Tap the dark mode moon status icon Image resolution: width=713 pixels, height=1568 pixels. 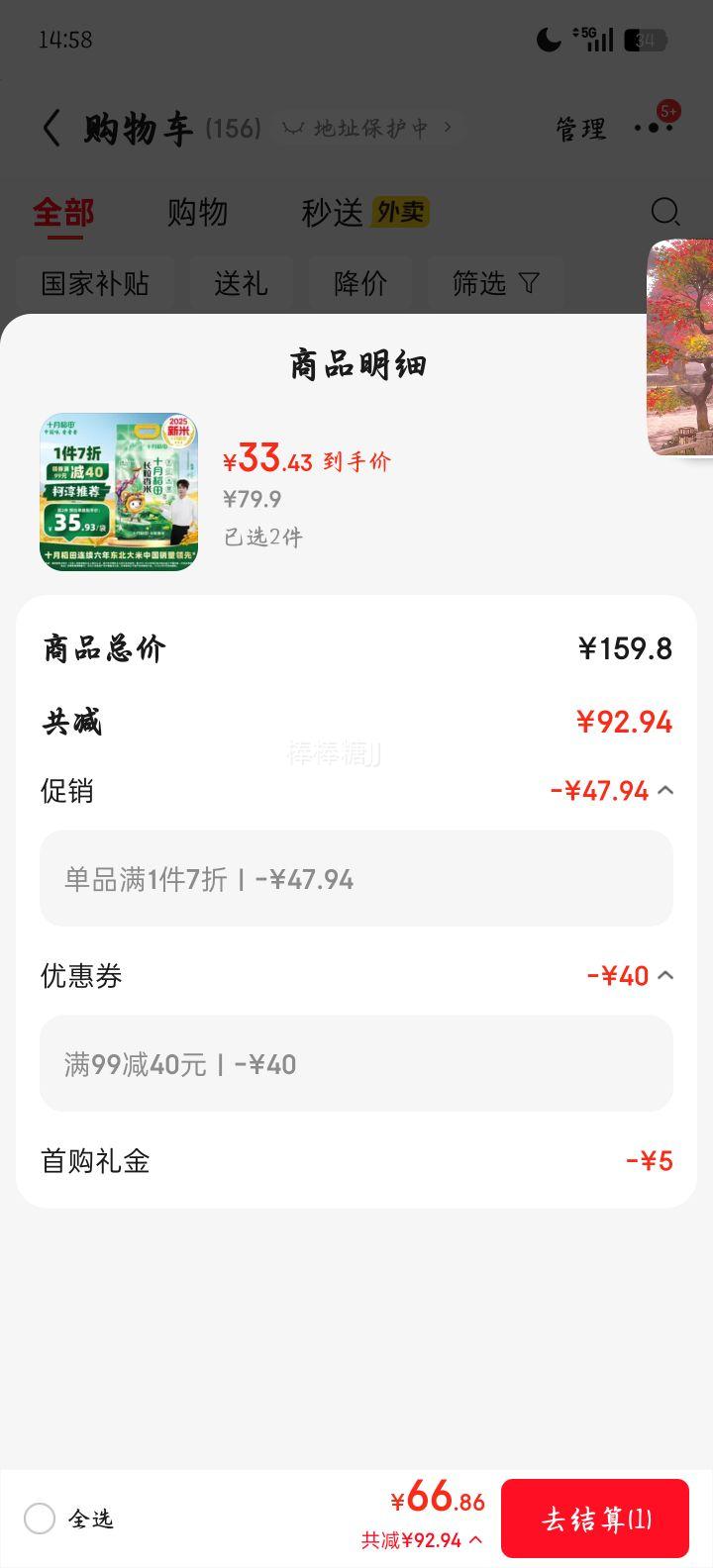pyautogui.click(x=548, y=41)
